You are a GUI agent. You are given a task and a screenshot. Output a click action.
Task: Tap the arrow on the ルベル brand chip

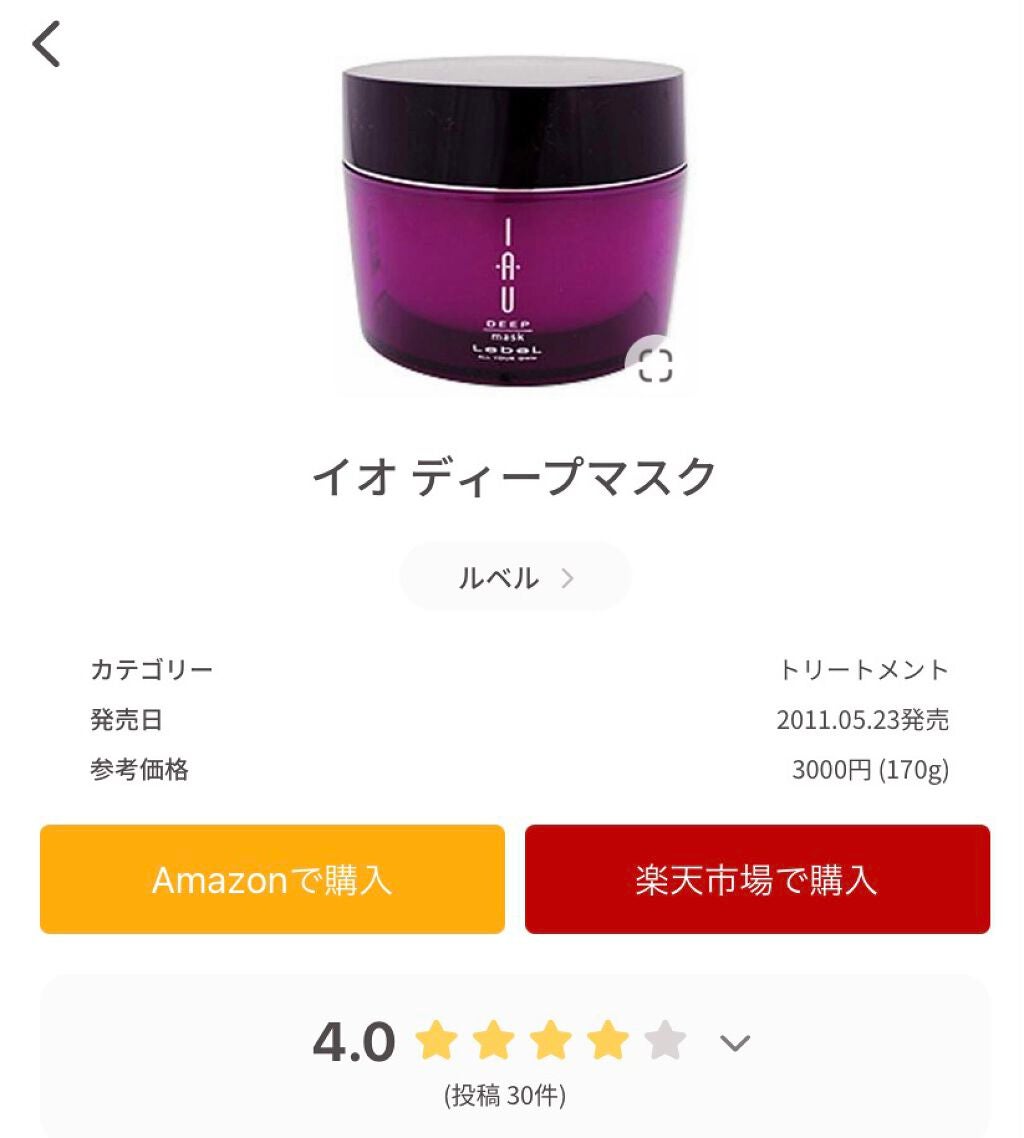pyautogui.click(x=567, y=577)
